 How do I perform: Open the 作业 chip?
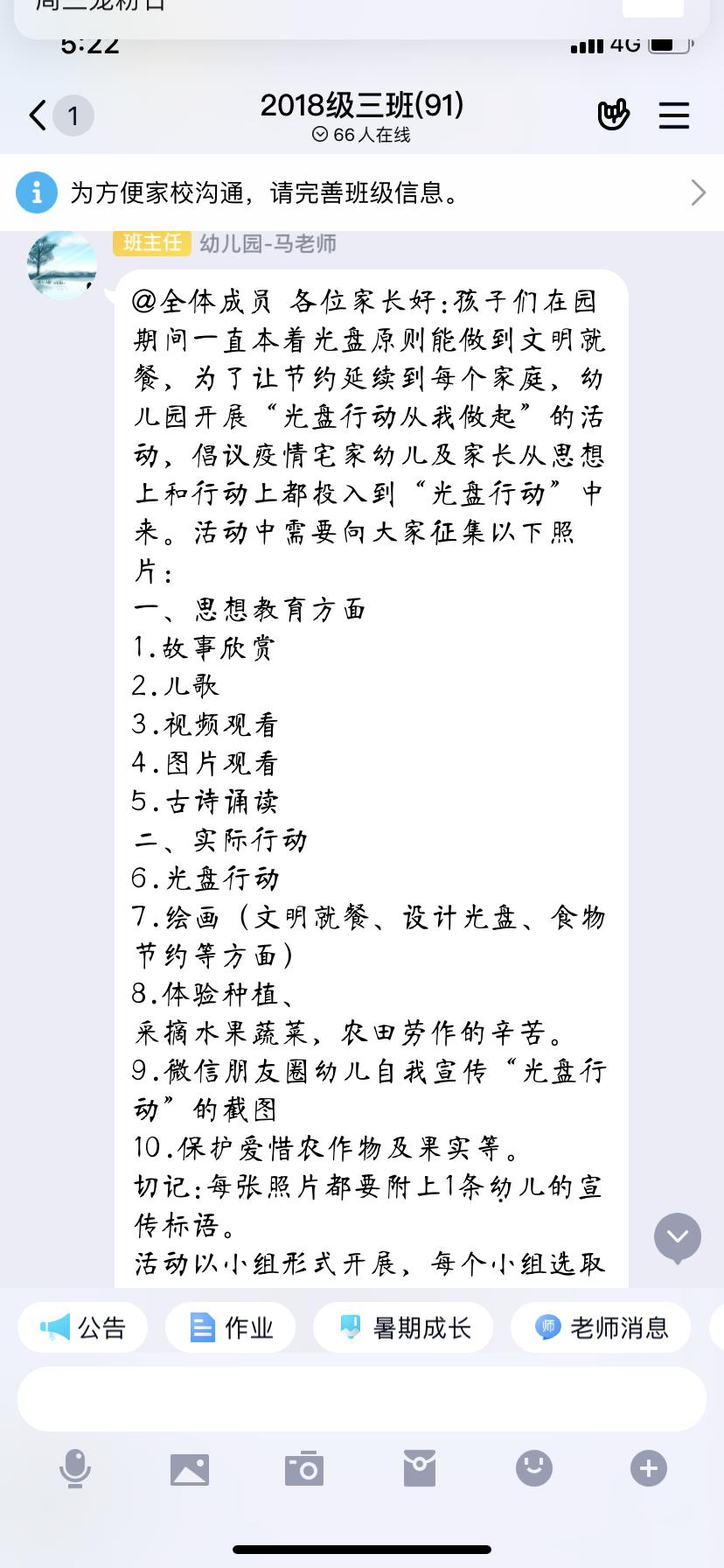click(231, 1328)
